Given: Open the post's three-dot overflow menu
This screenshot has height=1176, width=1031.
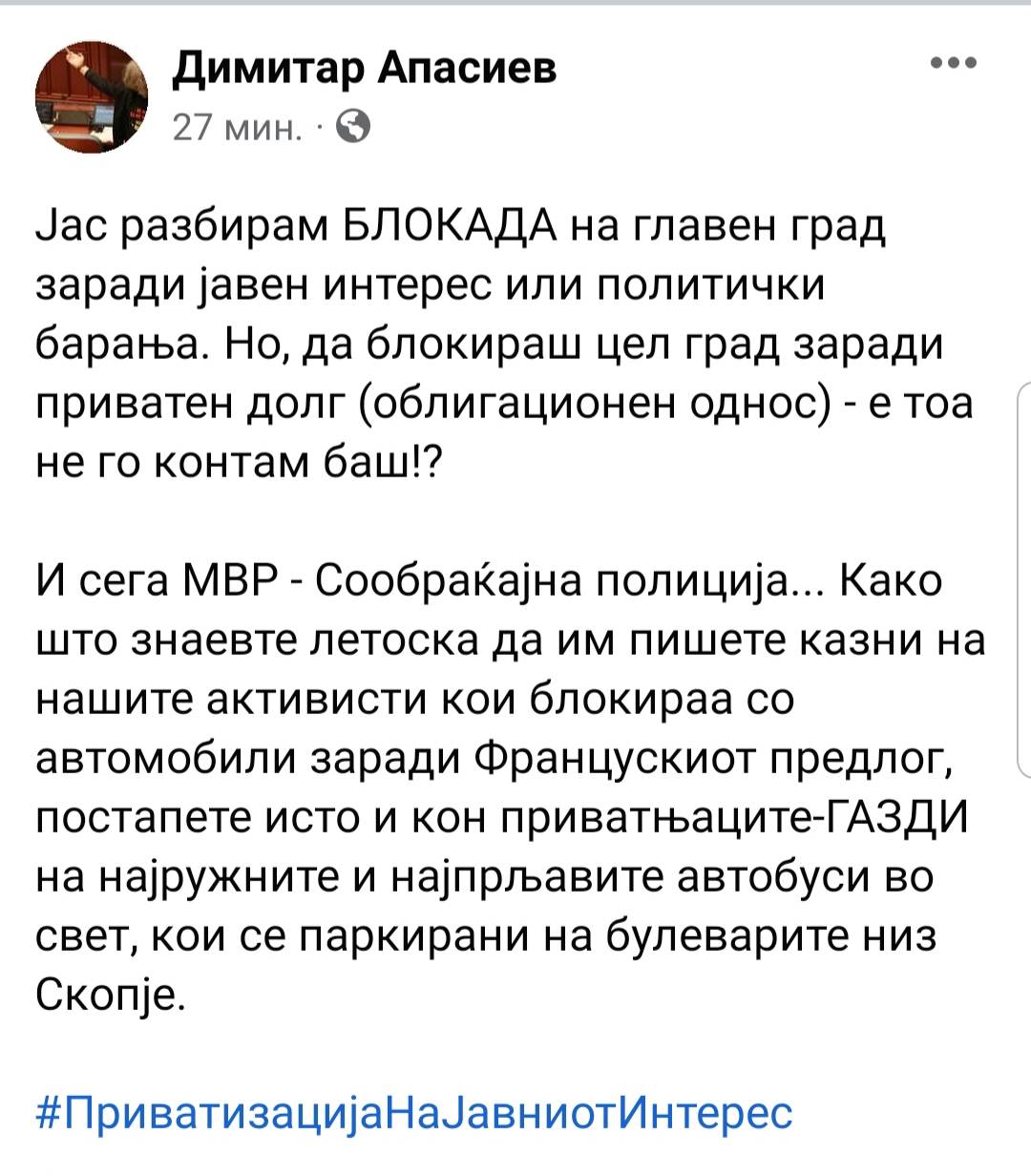Looking at the screenshot, I should (x=953, y=64).
